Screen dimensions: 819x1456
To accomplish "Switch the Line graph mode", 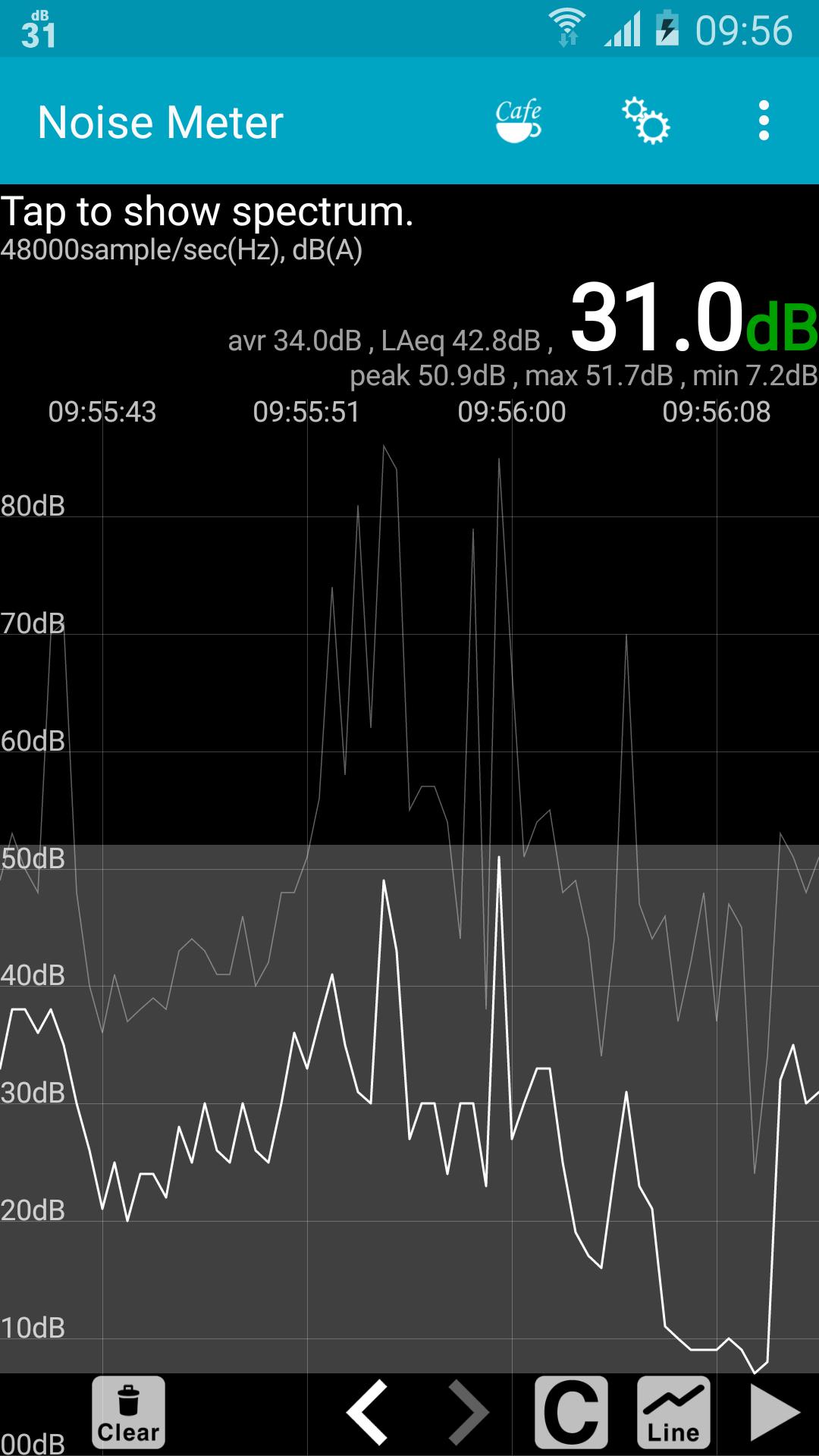I will point(673,1412).
